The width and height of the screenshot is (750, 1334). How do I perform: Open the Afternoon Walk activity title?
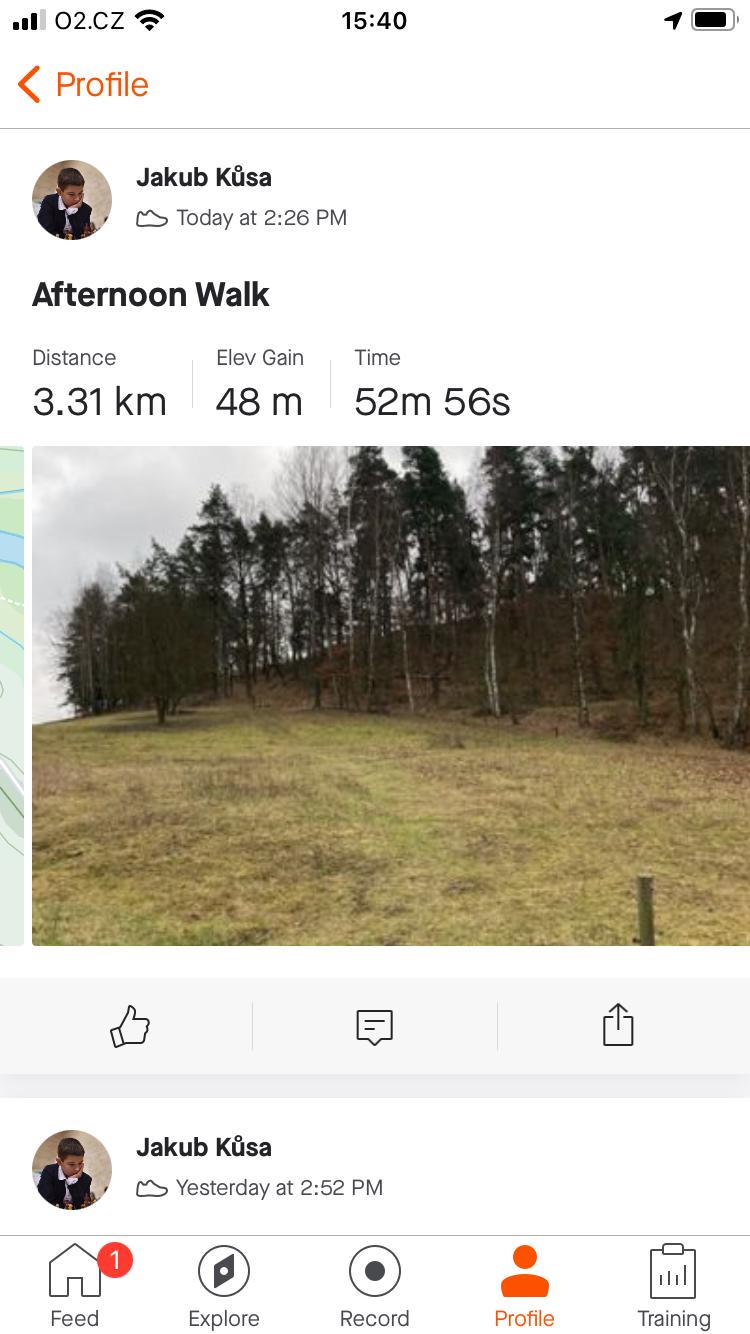coord(151,295)
